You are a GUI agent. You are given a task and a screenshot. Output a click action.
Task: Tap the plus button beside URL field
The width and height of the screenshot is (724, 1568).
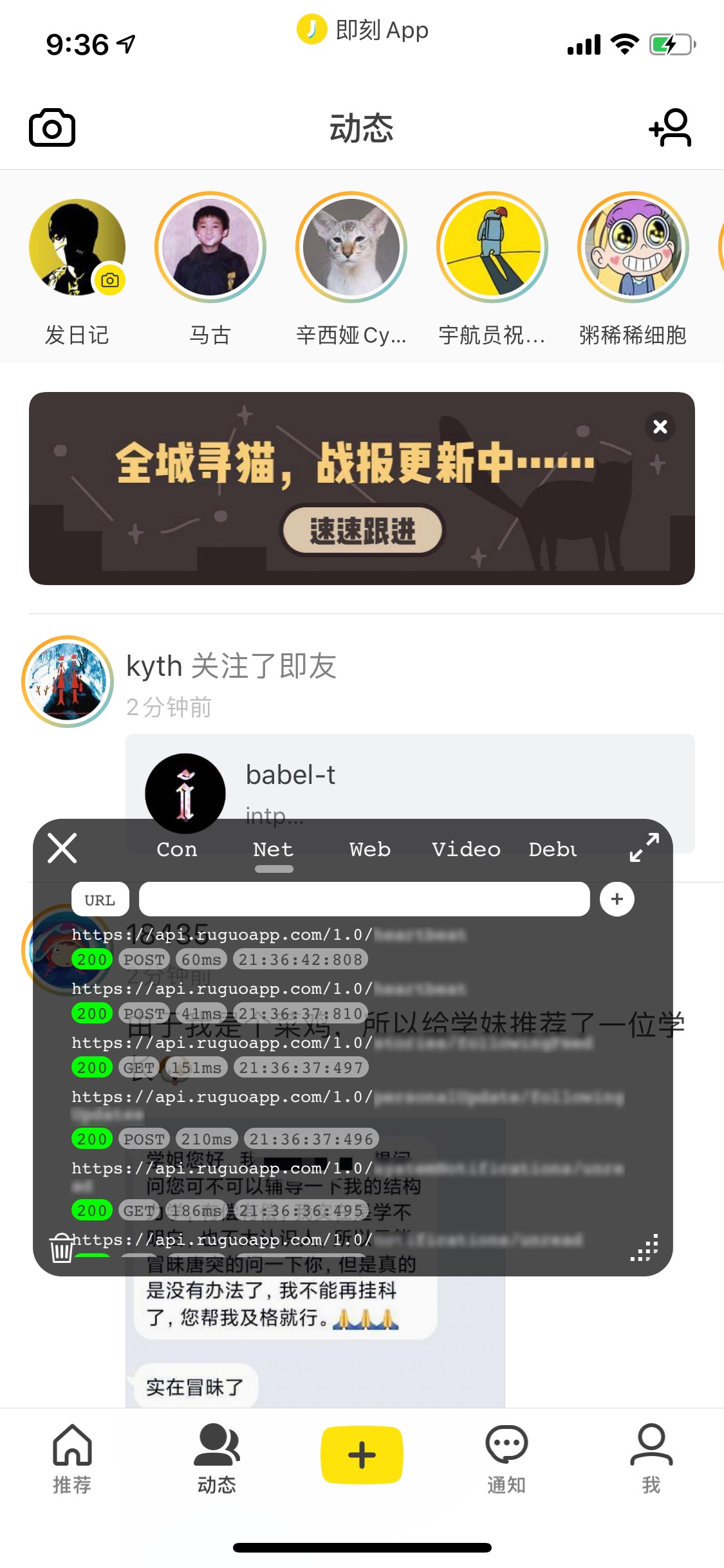click(x=617, y=899)
